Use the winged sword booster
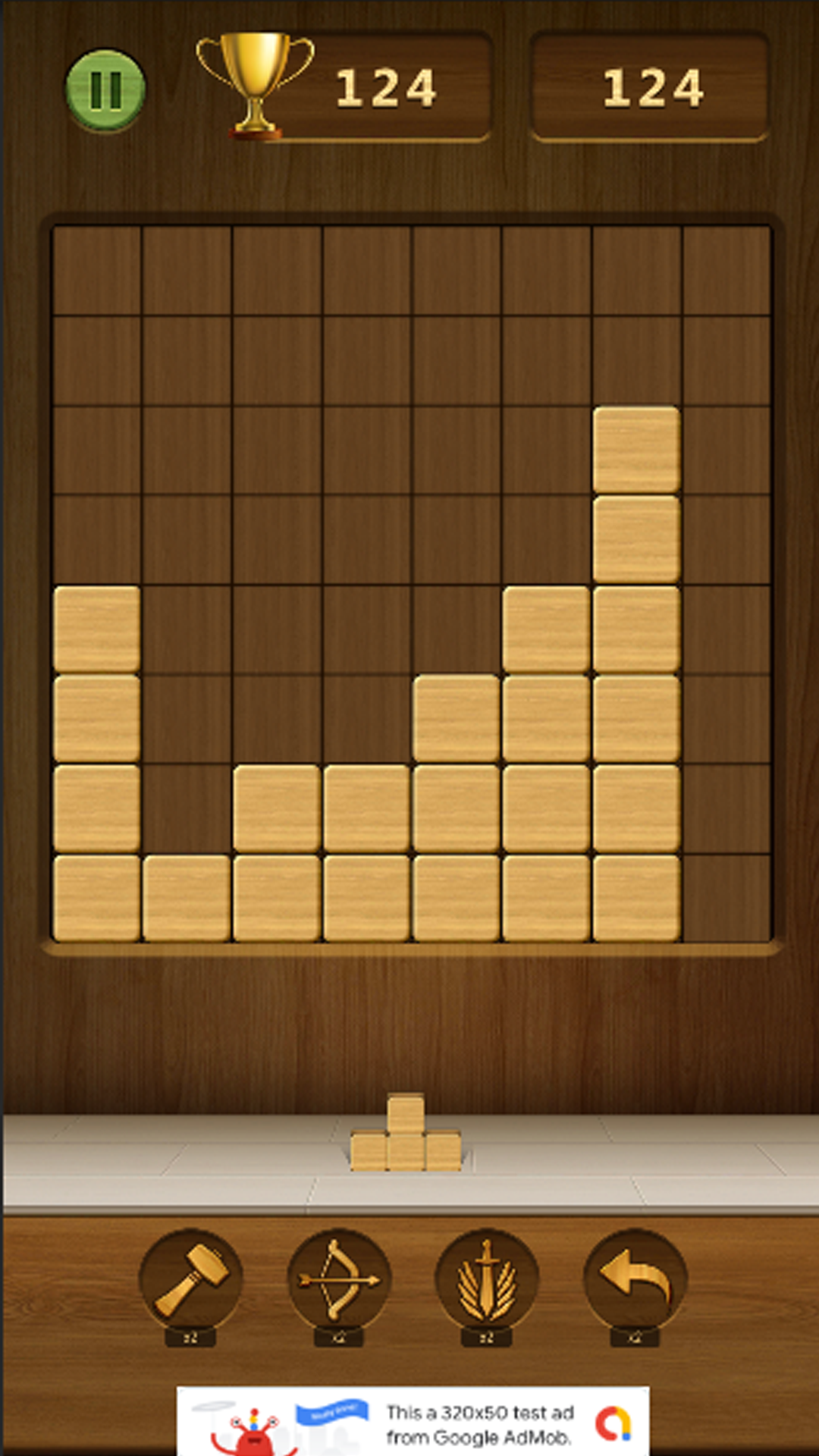Viewport: 819px width, 1456px height. [x=488, y=1276]
